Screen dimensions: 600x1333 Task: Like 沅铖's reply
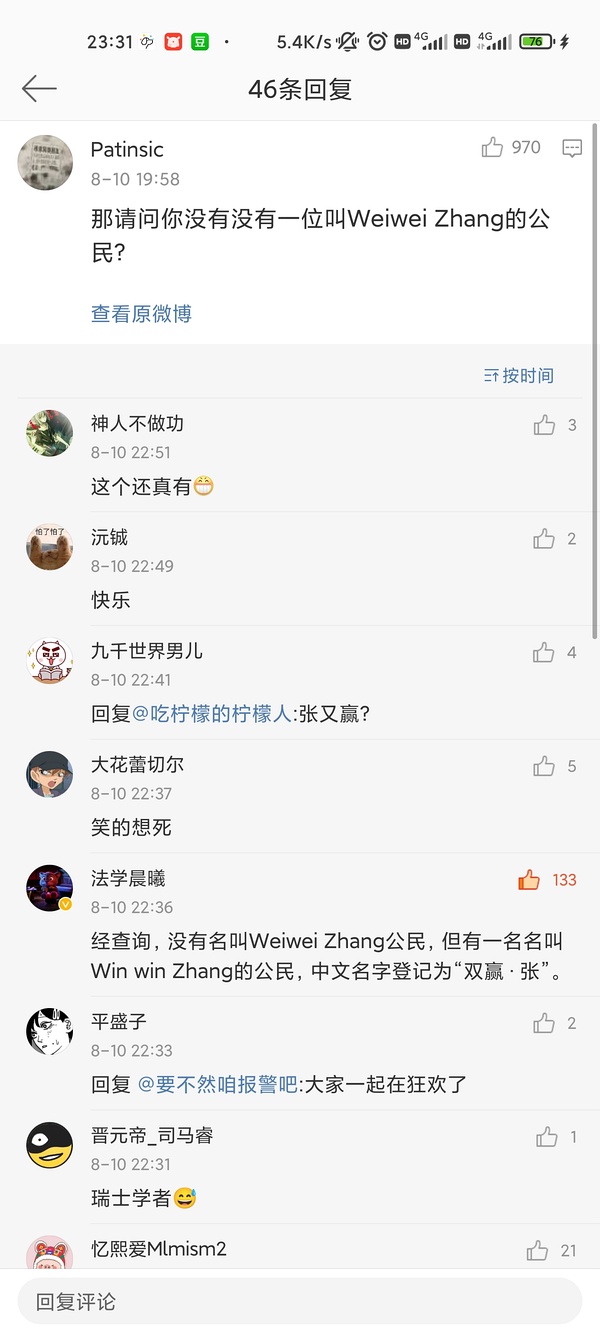click(x=544, y=540)
